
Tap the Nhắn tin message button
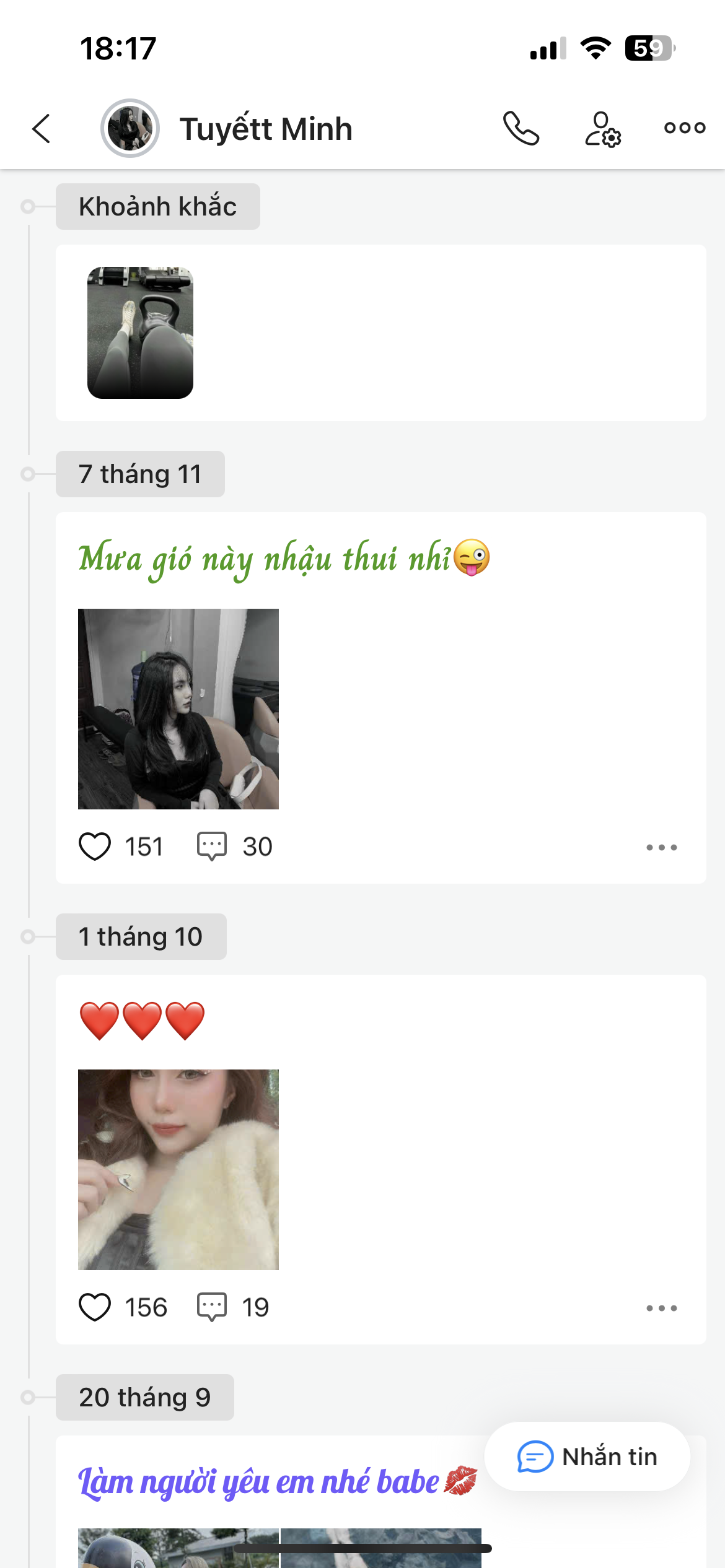(x=587, y=1457)
